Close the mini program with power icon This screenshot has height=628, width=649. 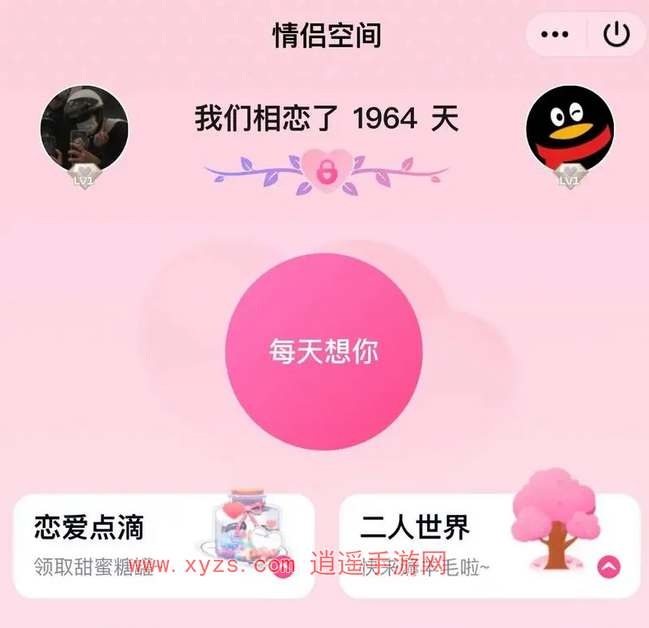(x=616, y=35)
